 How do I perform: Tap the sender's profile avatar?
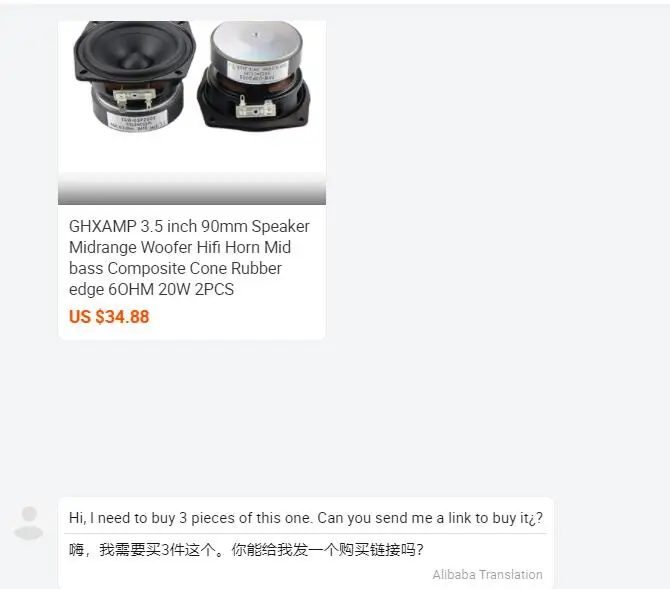(29, 523)
